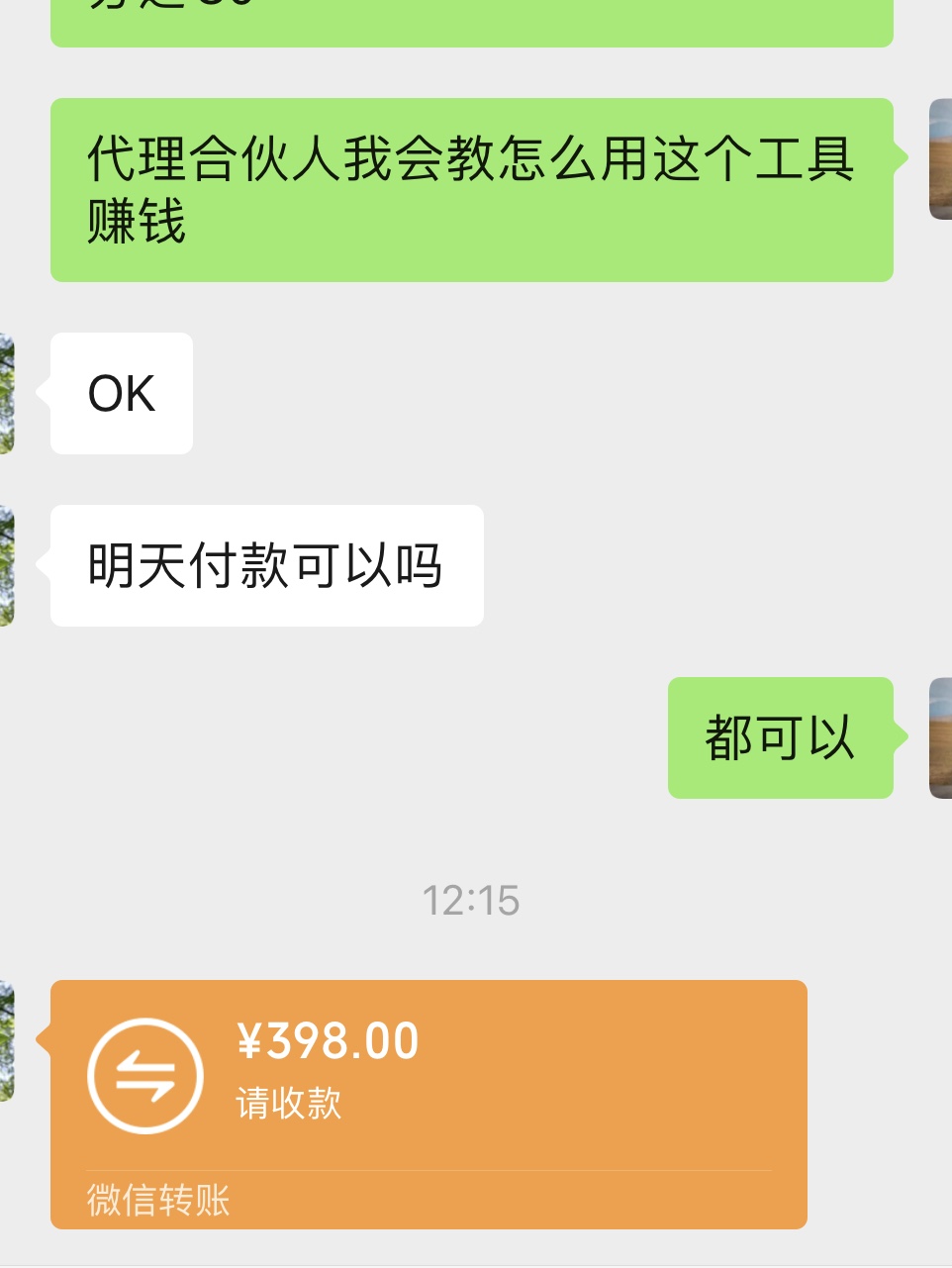
Task: Tap the 12:15 timestamp
Action: [x=472, y=900]
